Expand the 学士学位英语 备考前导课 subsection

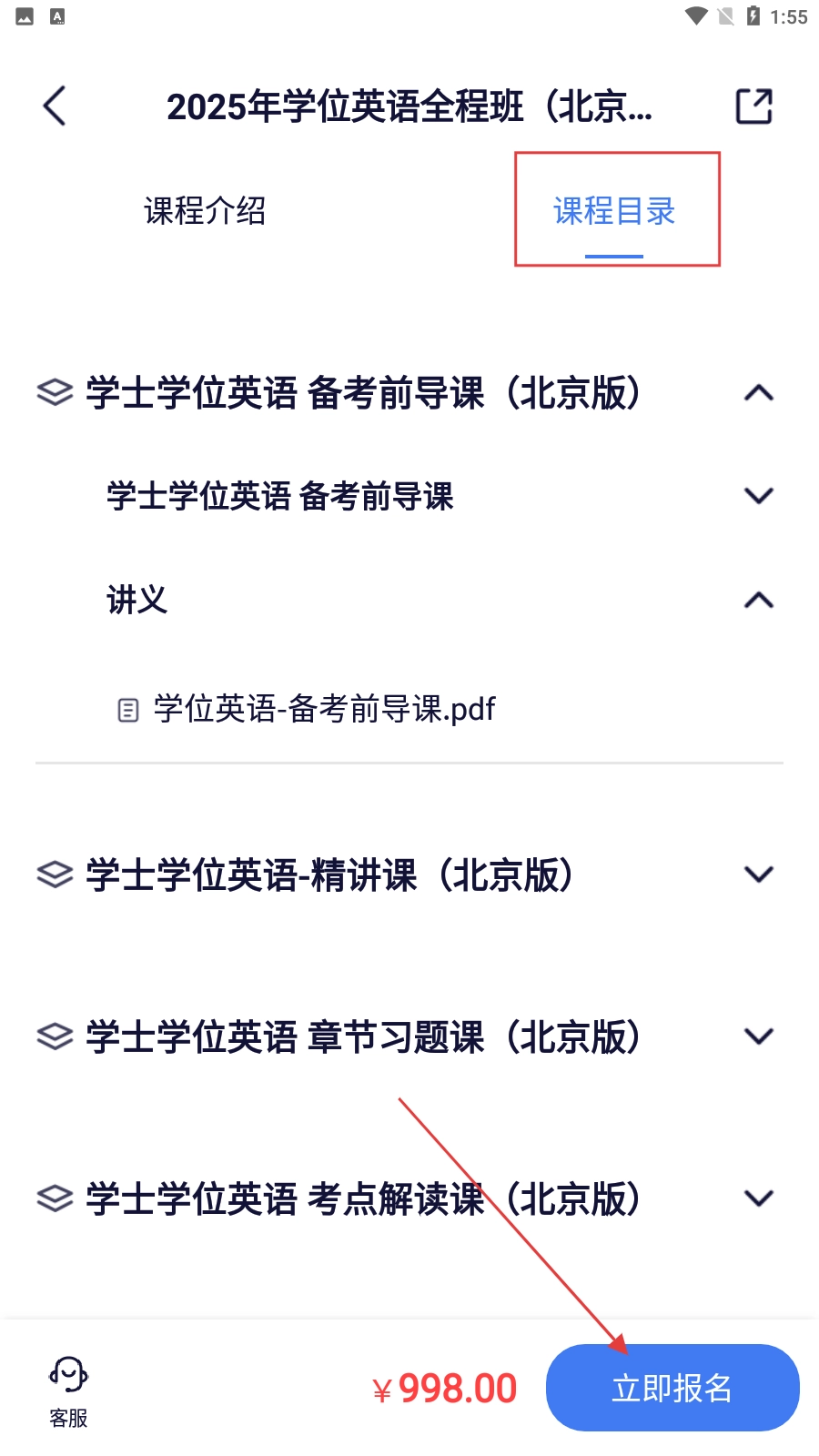pyautogui.click(x=758, y=496)
